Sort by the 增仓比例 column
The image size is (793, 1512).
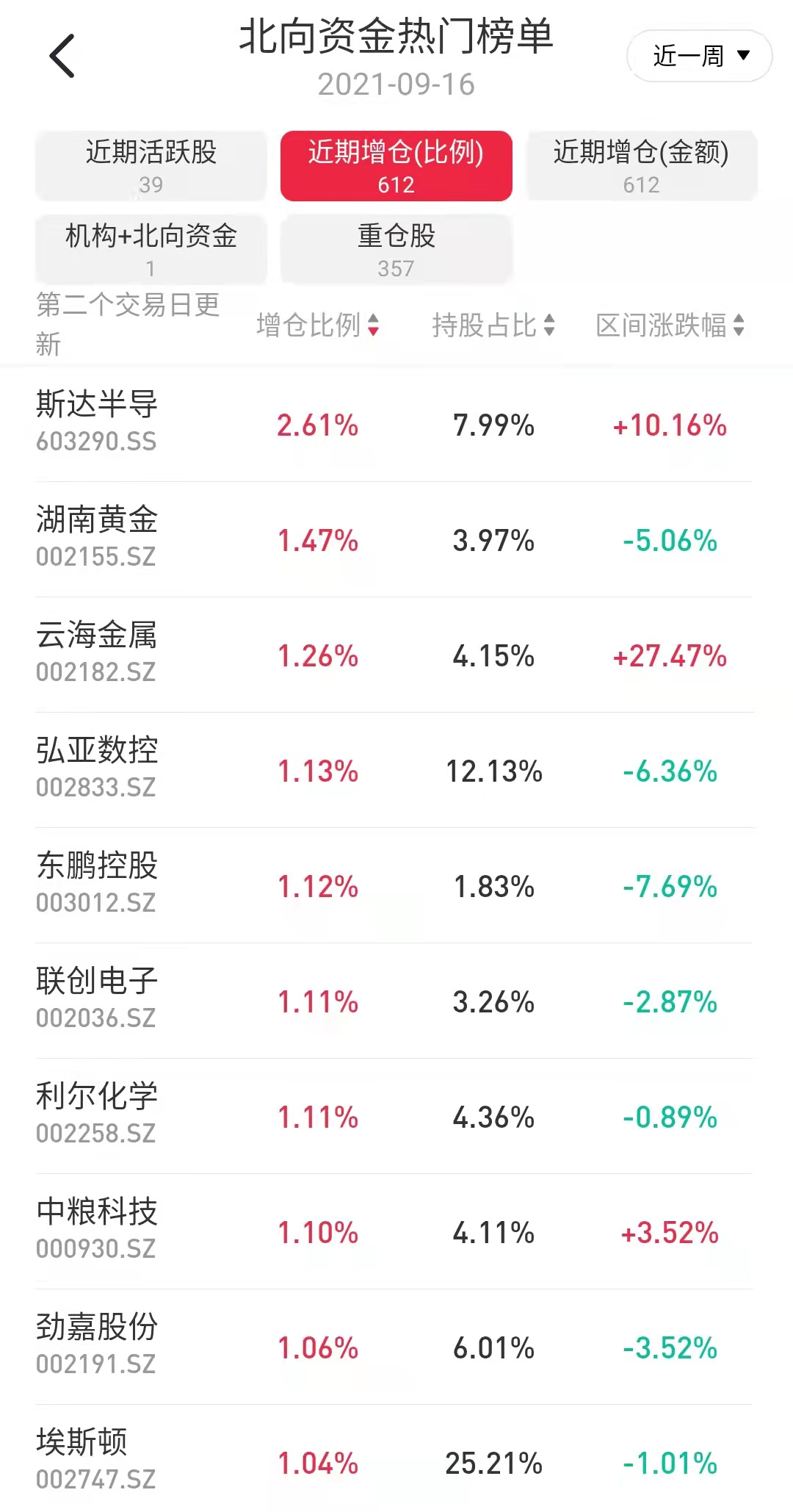coord(317,325)
